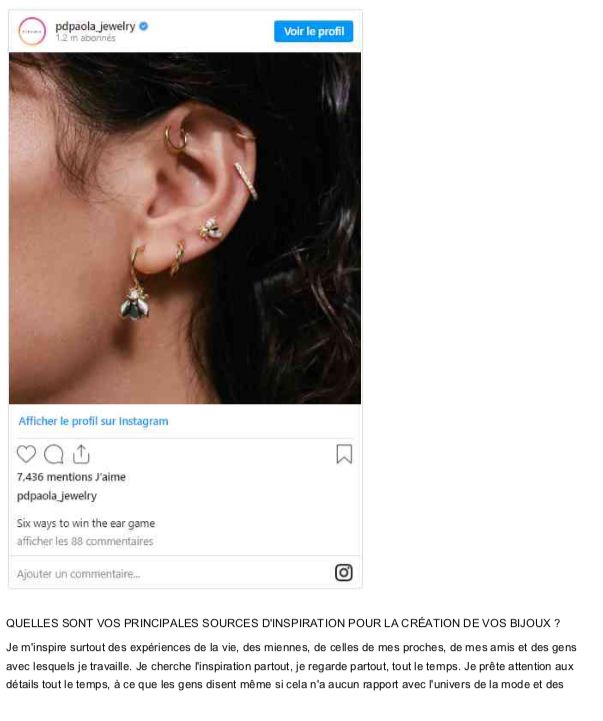Follow the Afficher le profil sur Instagram link
Viewport: 603px width, 721px height.
(x=93, y=421)
